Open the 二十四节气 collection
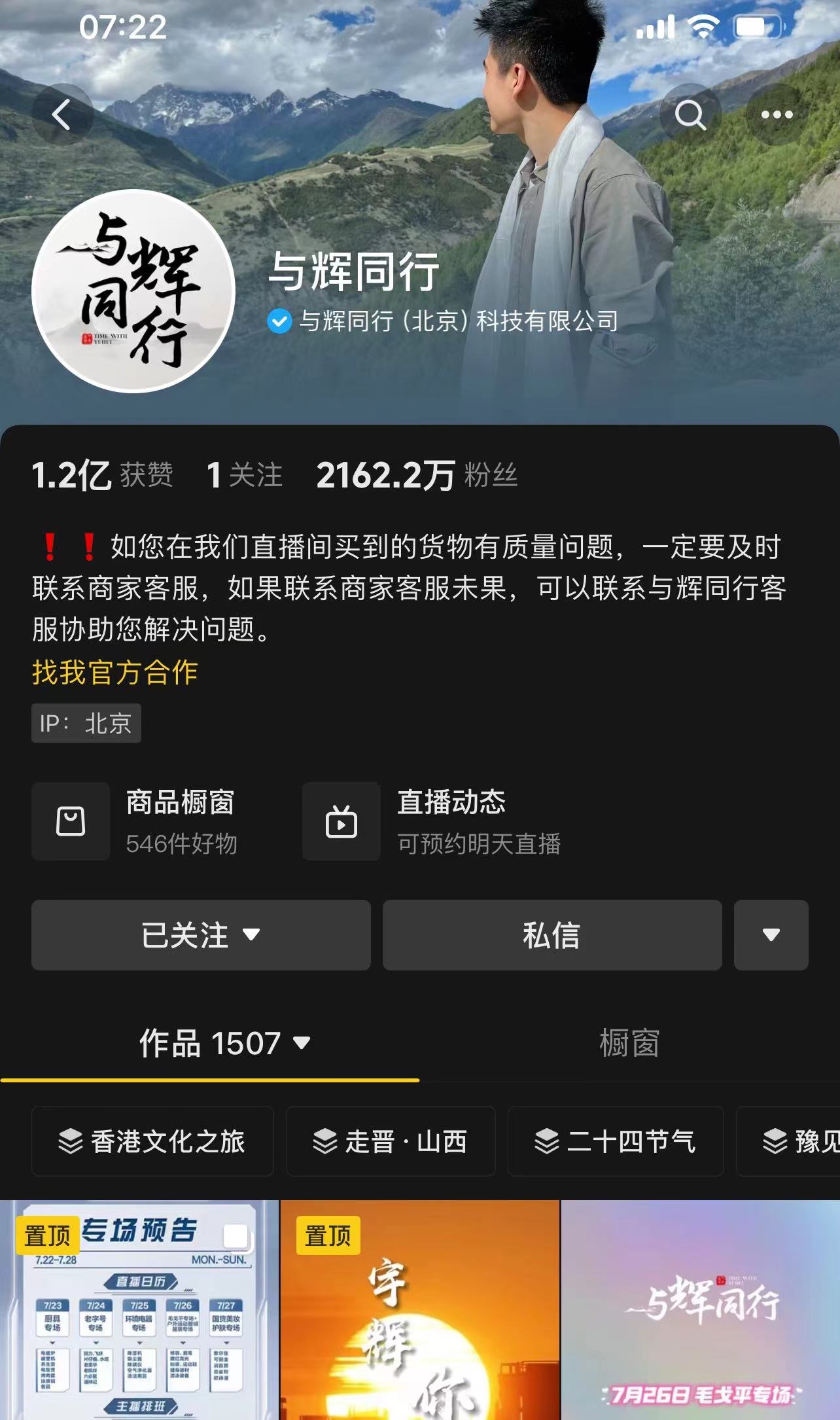 point(615,1141)
